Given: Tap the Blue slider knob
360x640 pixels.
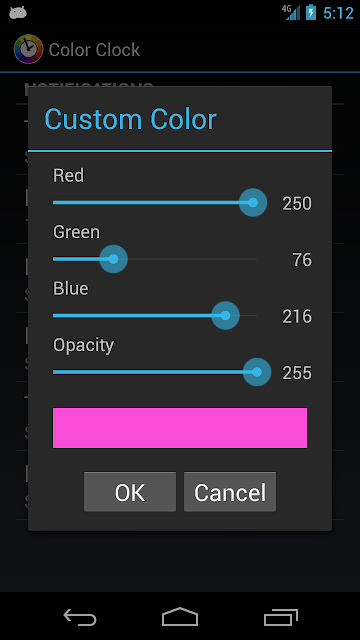Looking at the screenshot, I should pos(225,316).
